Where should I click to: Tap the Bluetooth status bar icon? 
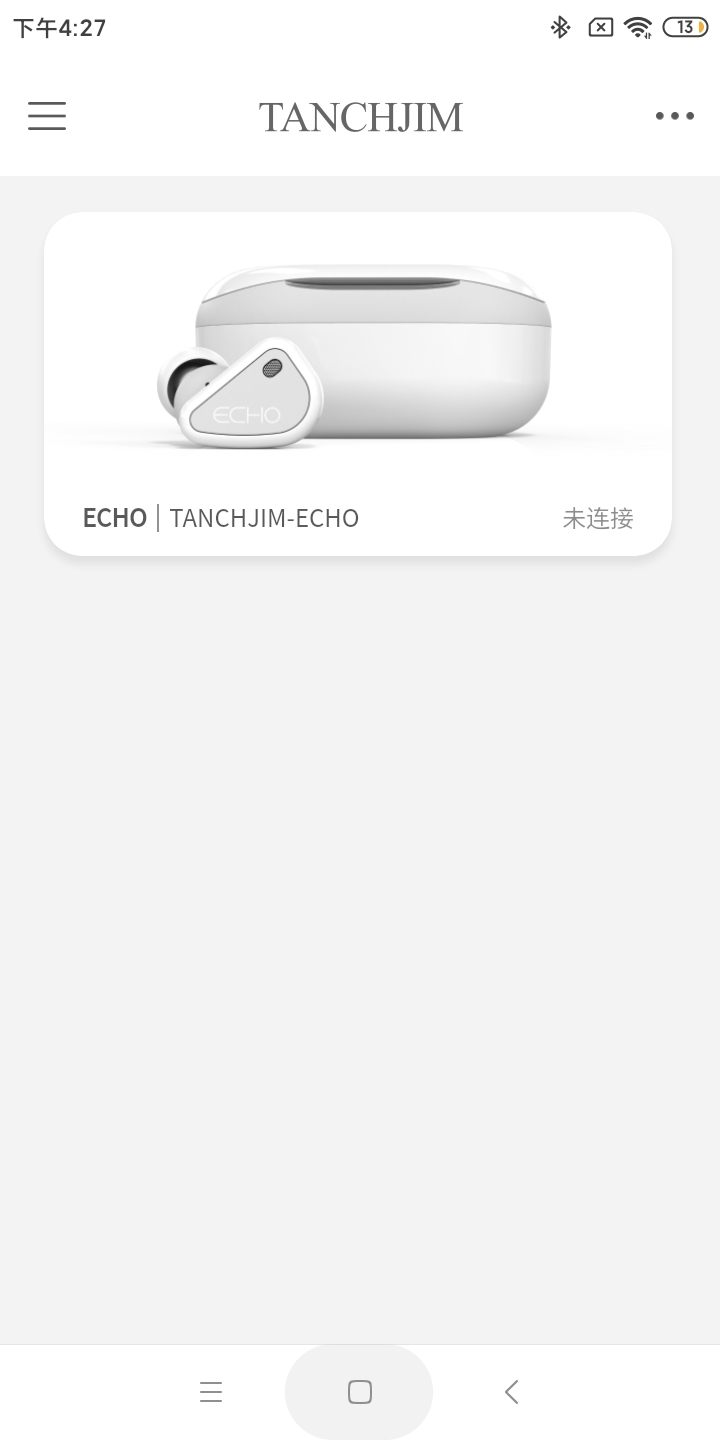click(559, 27)
